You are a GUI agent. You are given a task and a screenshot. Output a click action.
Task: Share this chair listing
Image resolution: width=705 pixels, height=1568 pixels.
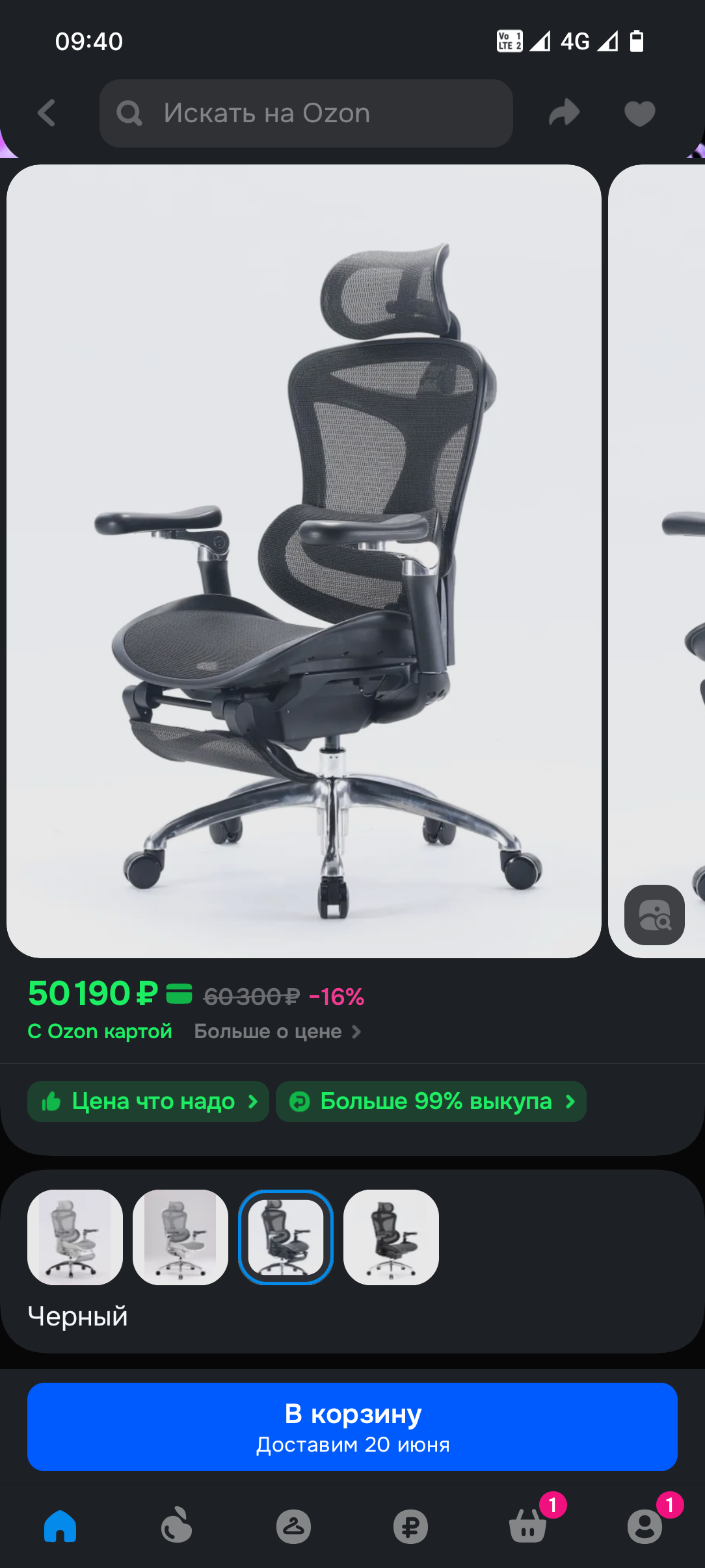coord(564,113)
